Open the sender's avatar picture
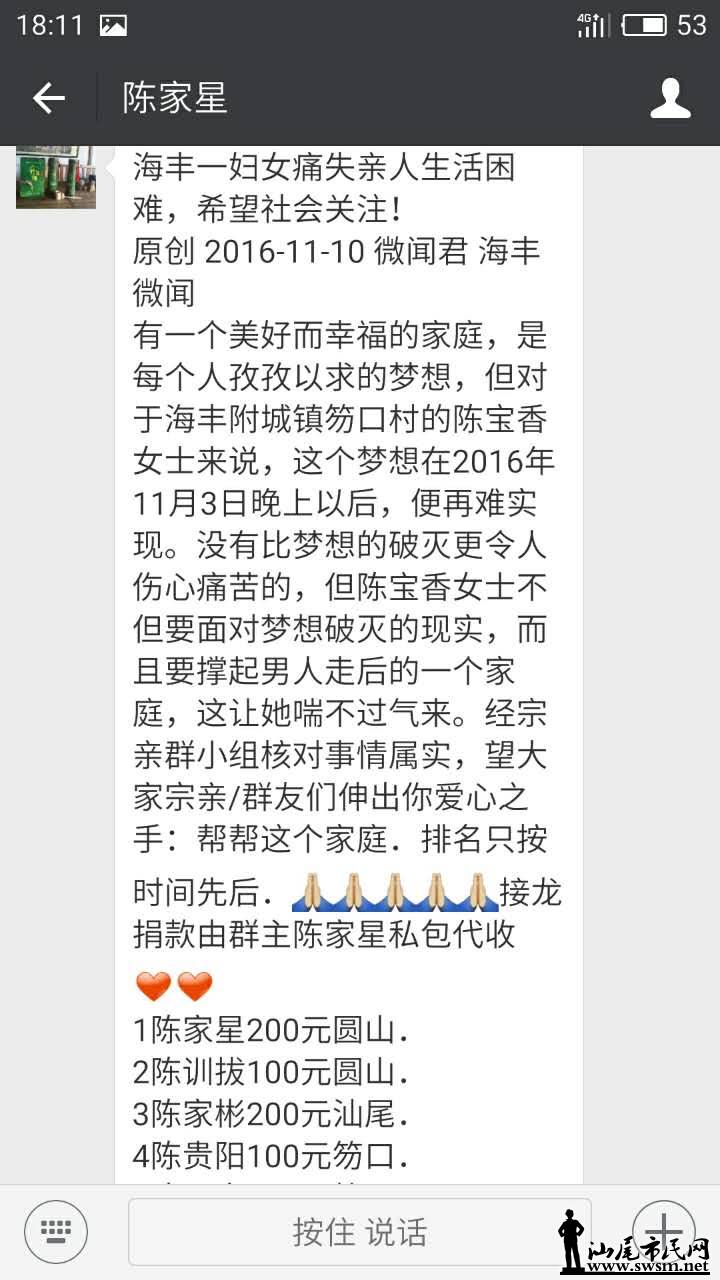The image size is (720, 1280). pyautogui.click(x=56, y=177)
